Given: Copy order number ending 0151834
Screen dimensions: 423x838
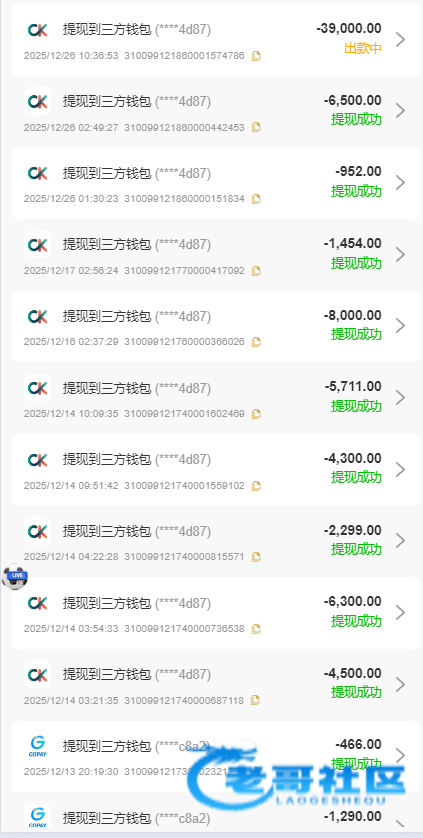Looking at the screenshot, I should (256, 199).
